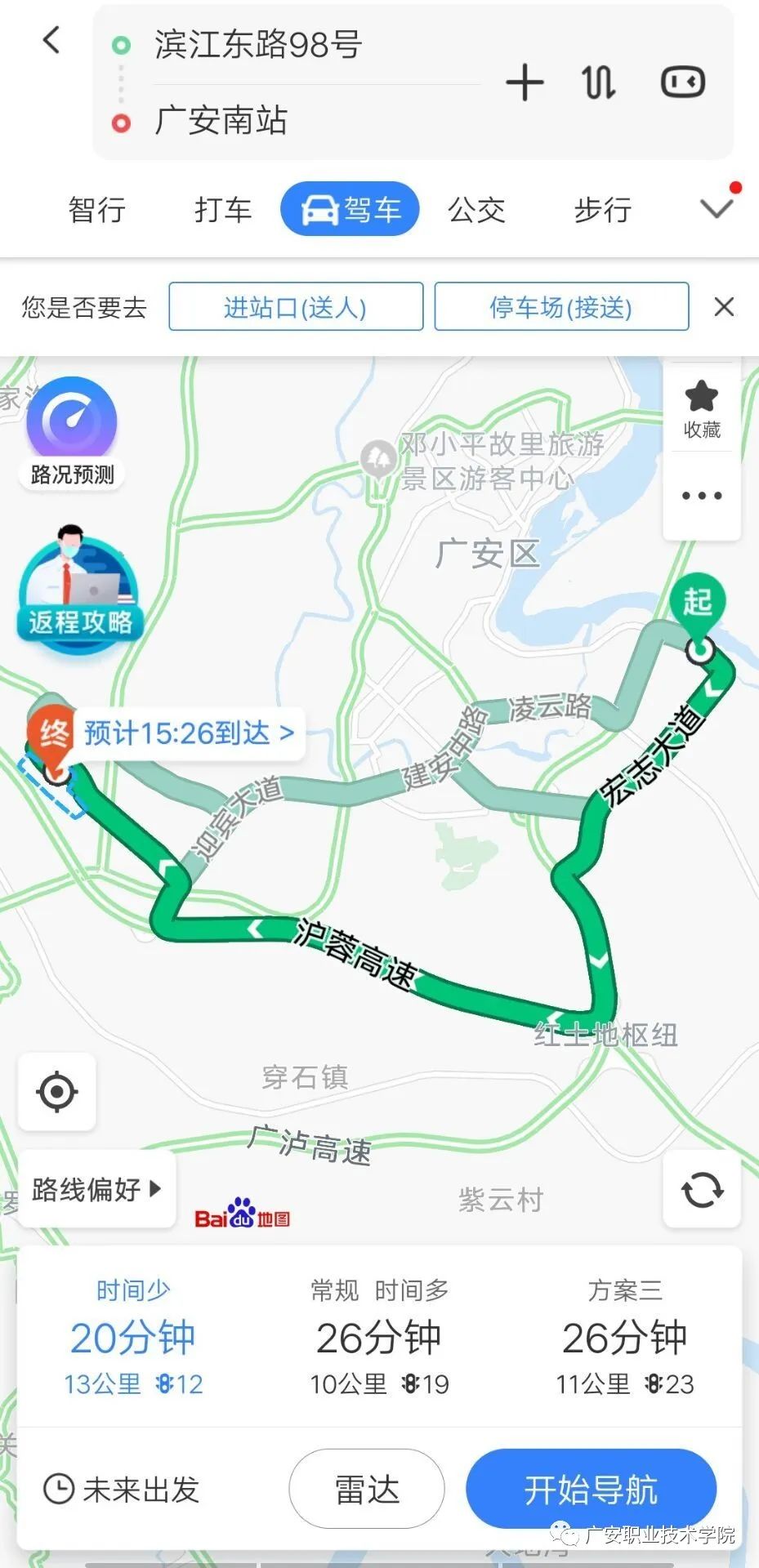Switch to the 智行 tab
The width and height of the screenshot is (759, 1568).
pos(97,210)
